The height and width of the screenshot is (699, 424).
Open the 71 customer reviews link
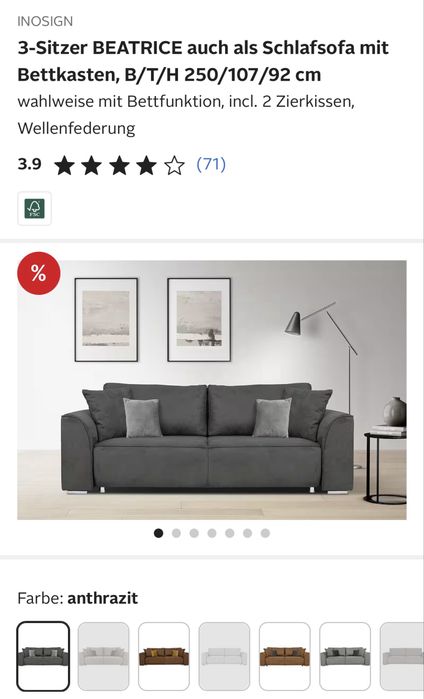click(211, 165)
